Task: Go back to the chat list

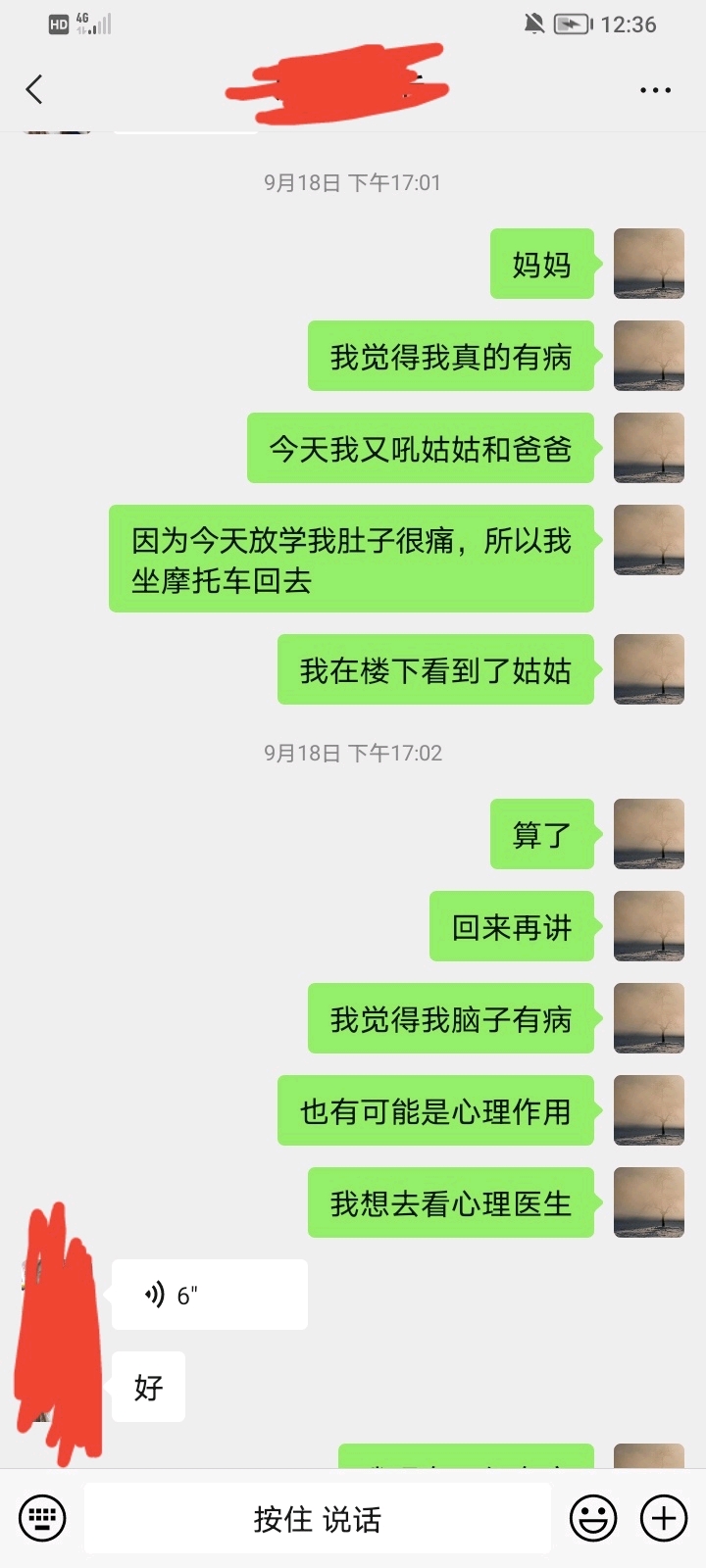Action: (x=34, y=89)
